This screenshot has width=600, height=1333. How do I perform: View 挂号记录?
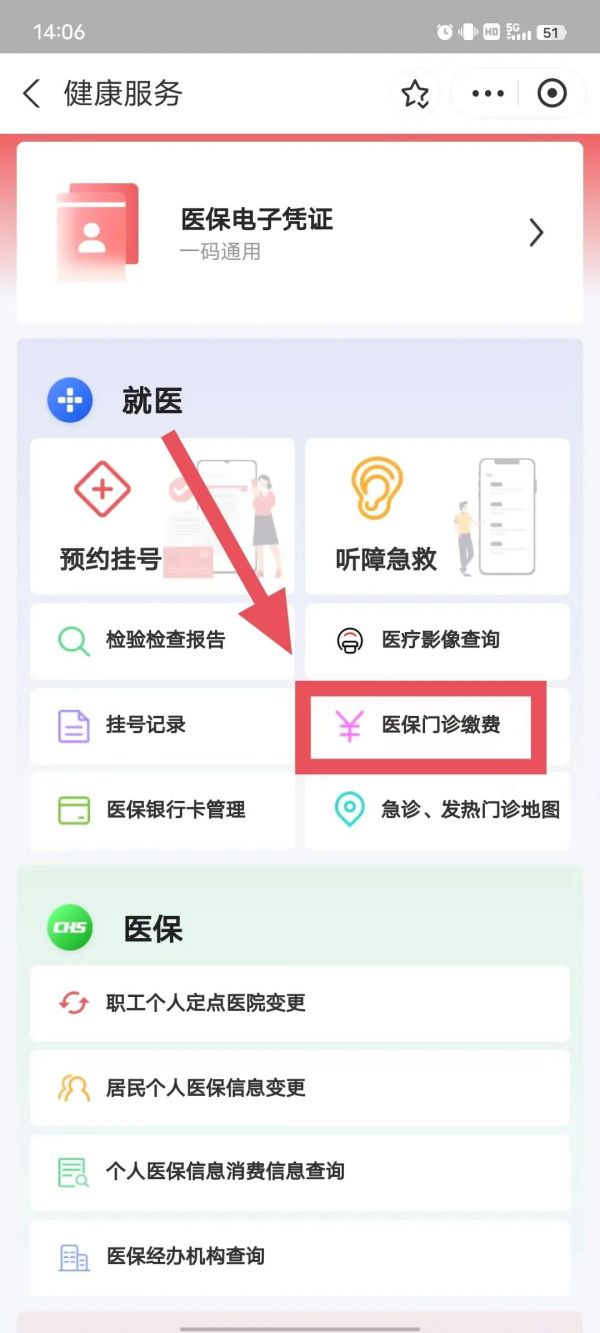tap(162, 726)
